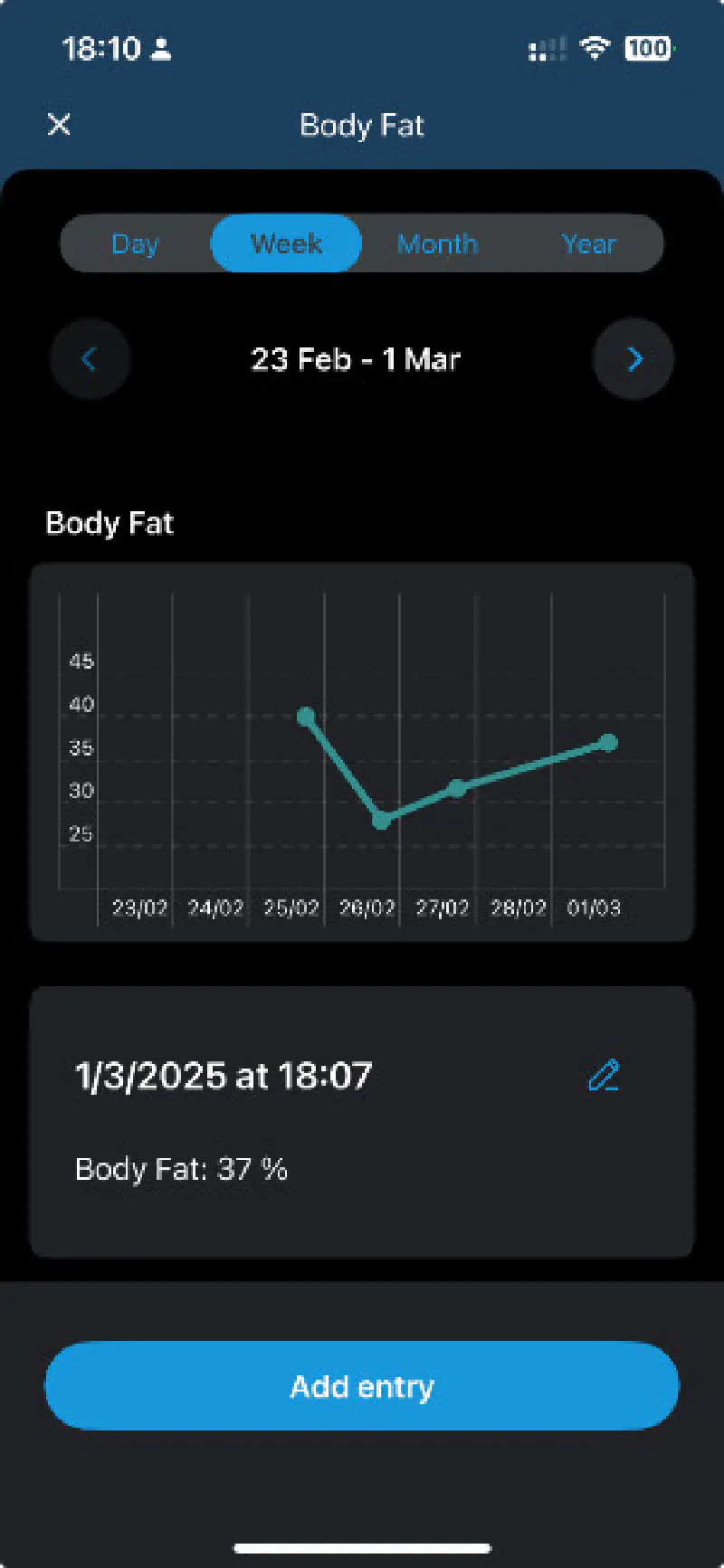
Task: Edit the 1/3/2025 body fat entry
Action: 604,1076
